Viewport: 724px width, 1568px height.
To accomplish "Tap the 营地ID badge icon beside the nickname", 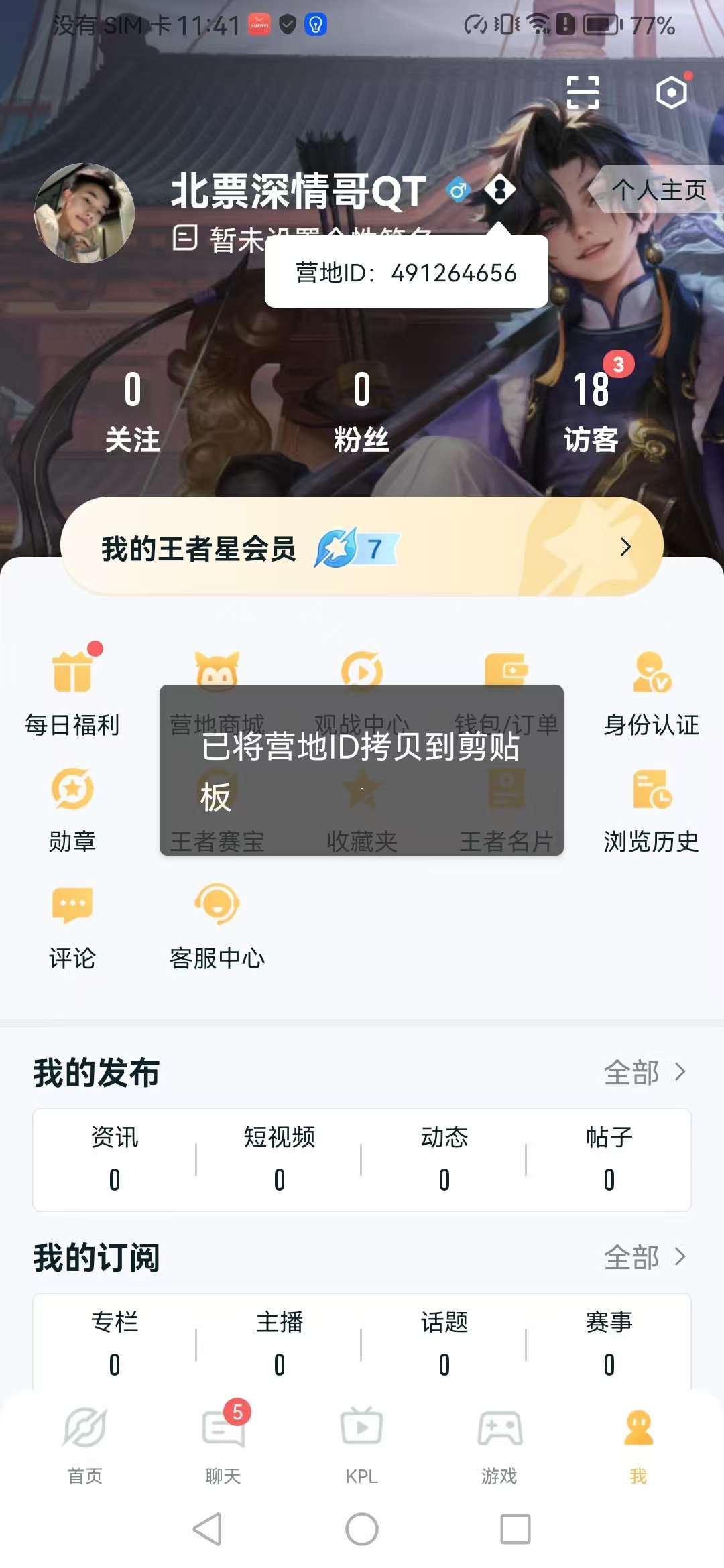I will (x=500, y=190).
